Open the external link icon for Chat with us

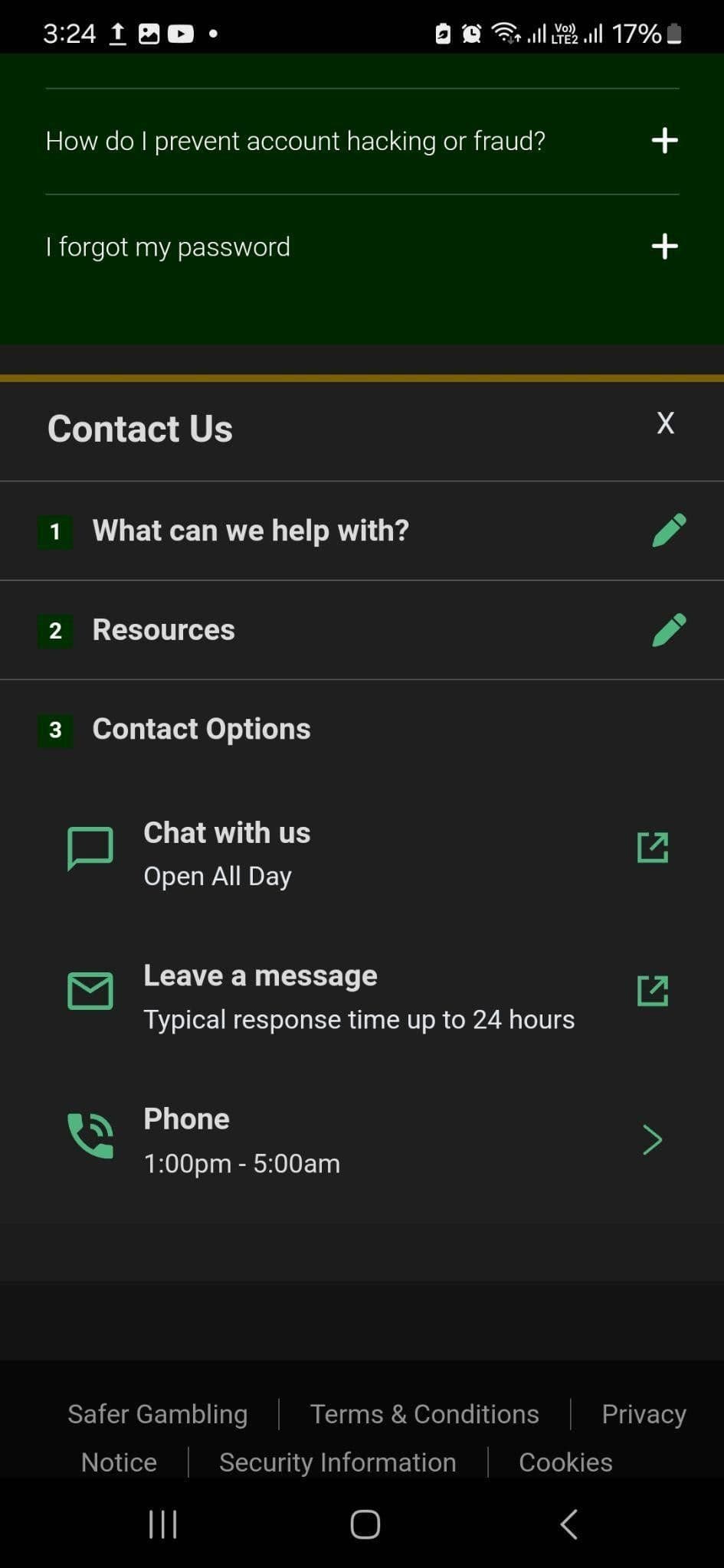click(651, 846)
